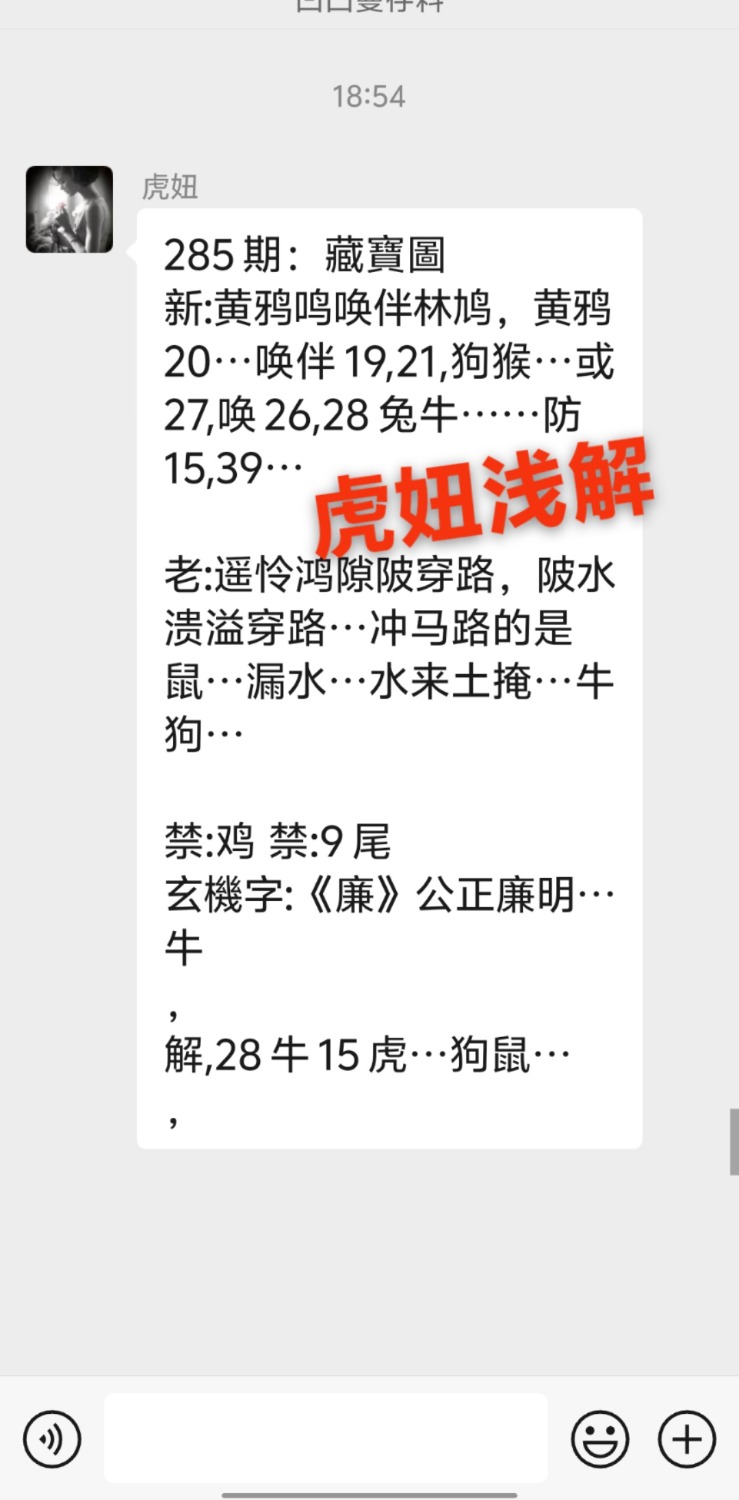Image resolution: width=739 pixels, height=1500 pixels.
Task: Focus the message text input field
Action: tap(325, 1438)
